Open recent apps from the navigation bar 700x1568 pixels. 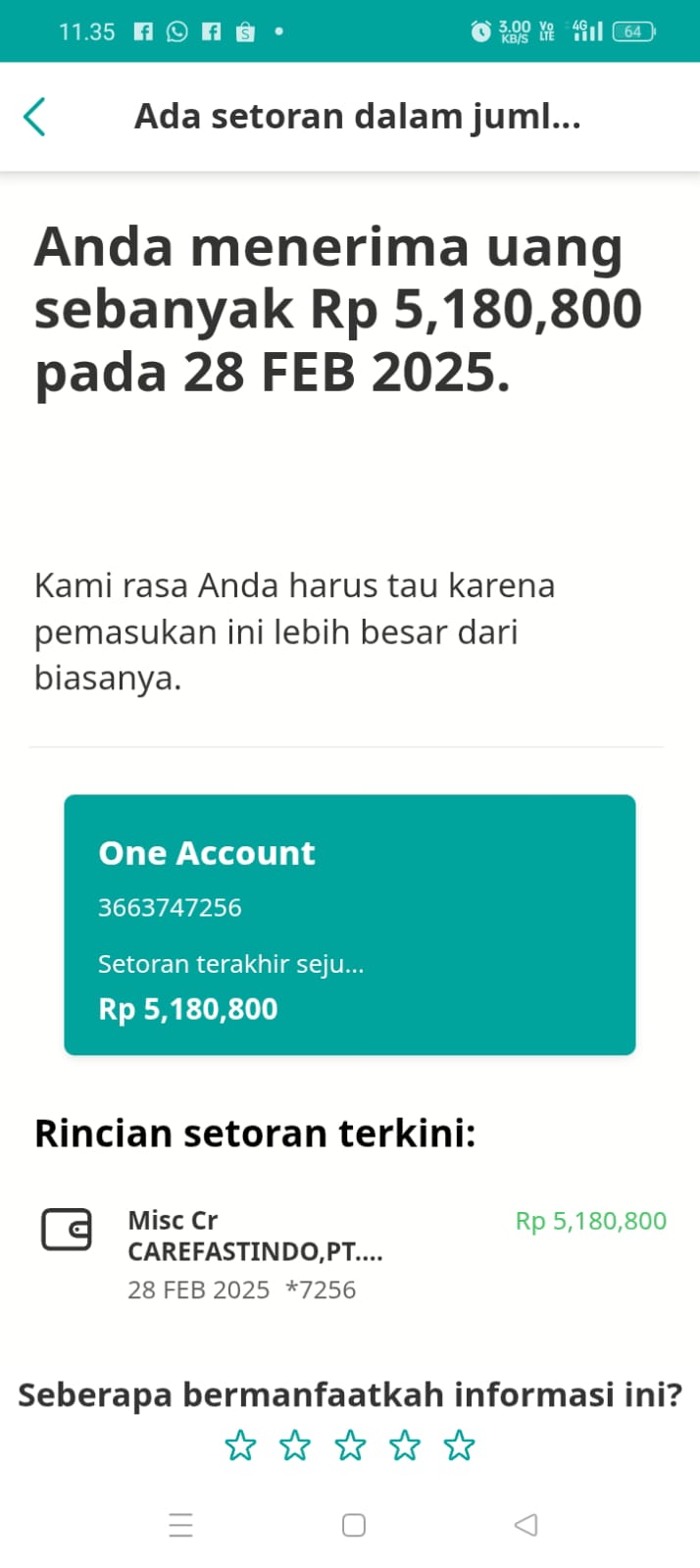pos(181,1525)
